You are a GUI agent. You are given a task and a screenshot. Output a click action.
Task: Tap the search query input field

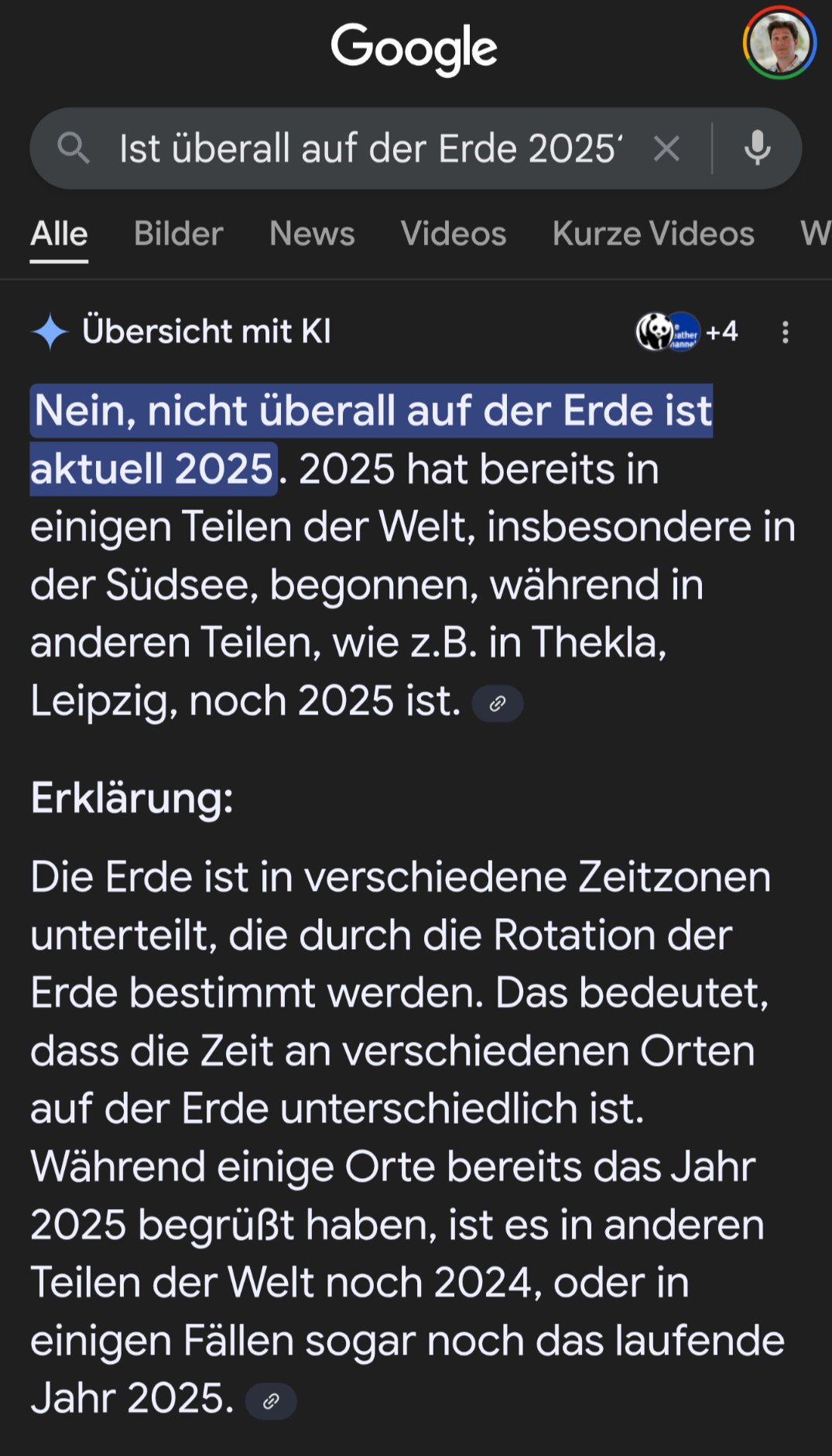(371, 148)
